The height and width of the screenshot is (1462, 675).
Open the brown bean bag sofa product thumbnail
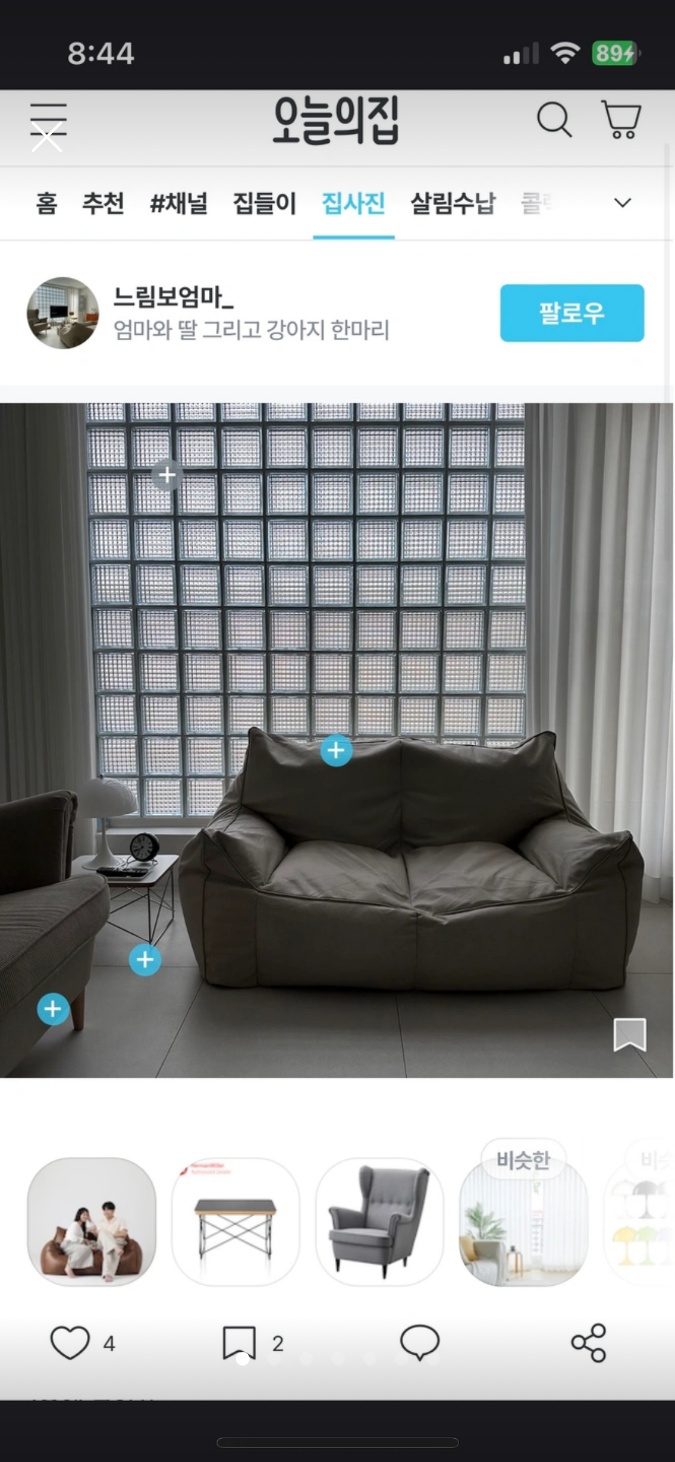pyautogui.click(x=91, y=1221)
